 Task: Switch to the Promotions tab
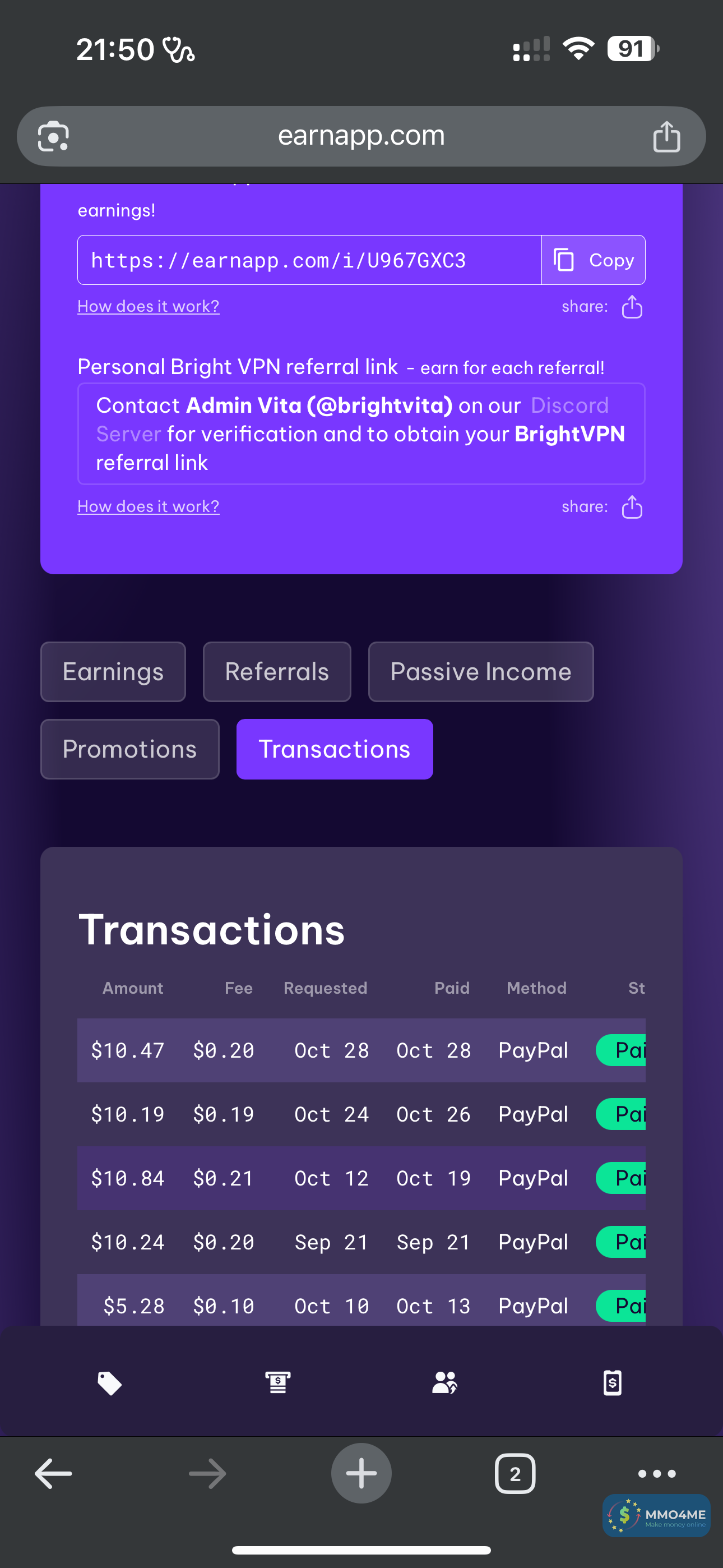click(129, 749)
